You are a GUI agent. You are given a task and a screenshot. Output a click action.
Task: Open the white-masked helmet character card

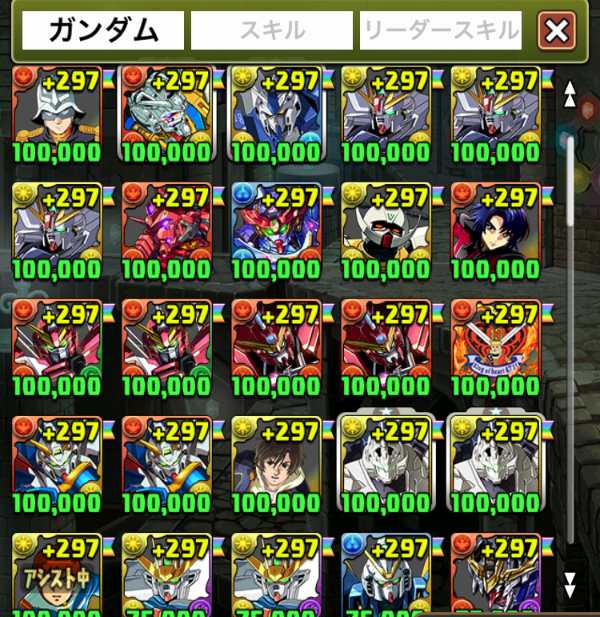(x=386, y=230)
